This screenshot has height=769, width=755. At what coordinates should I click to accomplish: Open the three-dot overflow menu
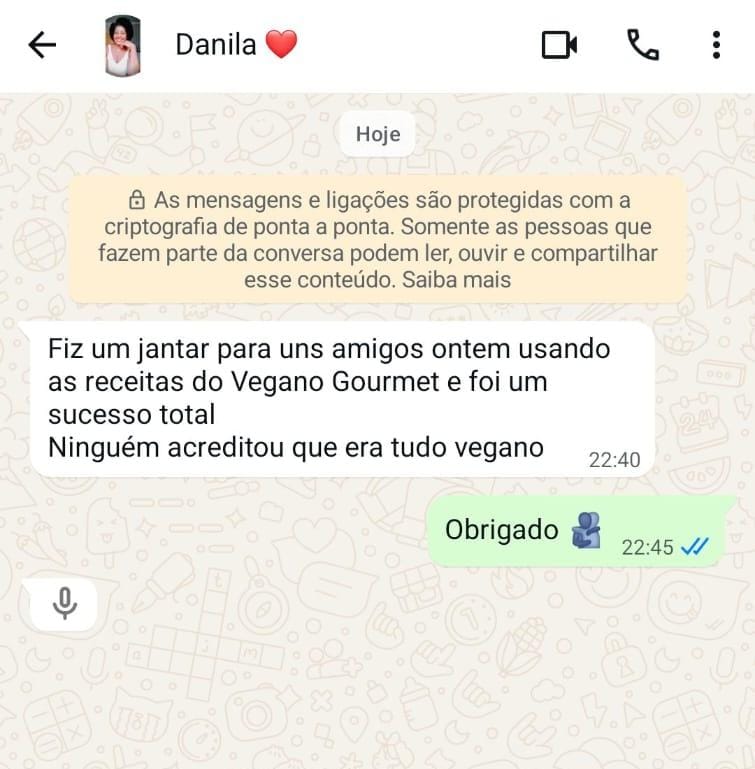pyautogui.click(x=716, y=45)
